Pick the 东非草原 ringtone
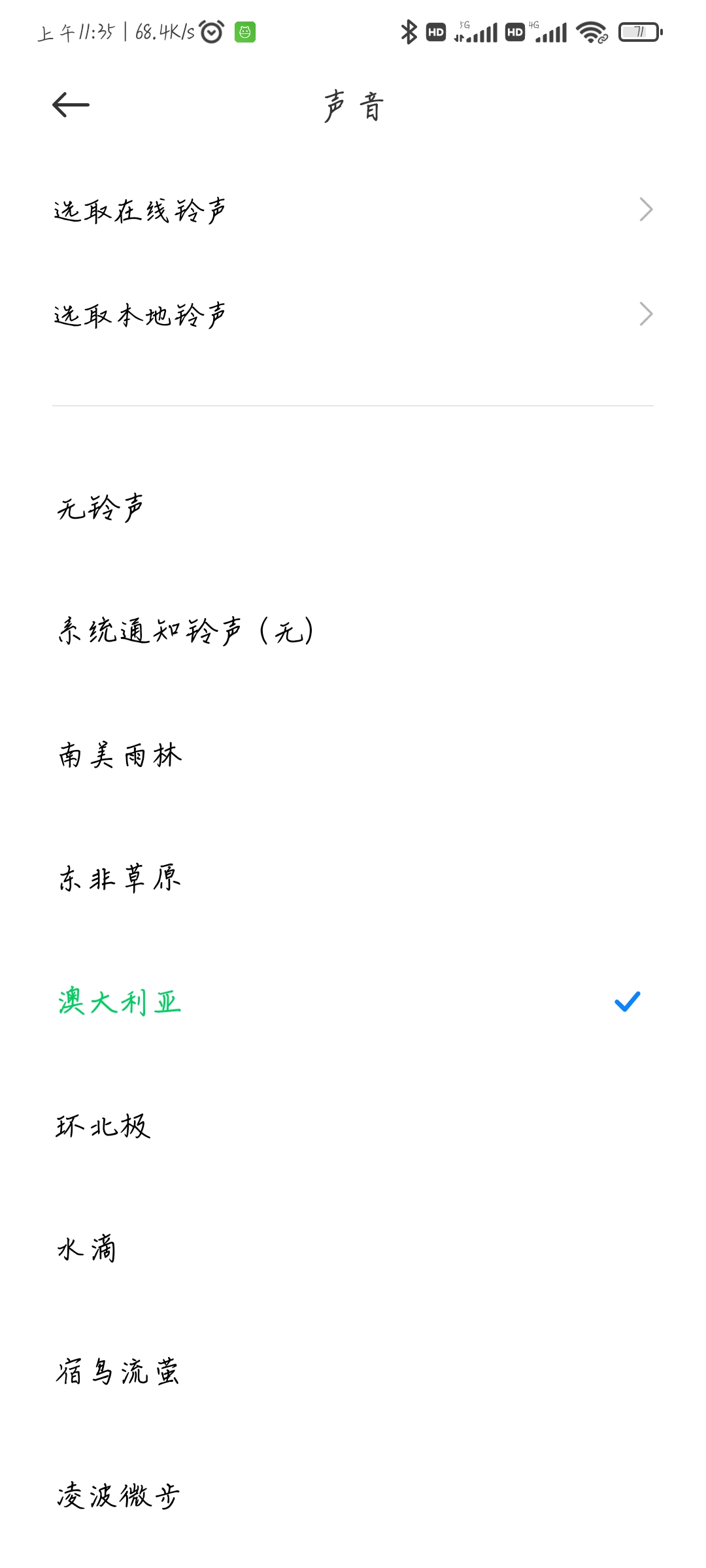The image size is (706, 1568). (353, 878)
